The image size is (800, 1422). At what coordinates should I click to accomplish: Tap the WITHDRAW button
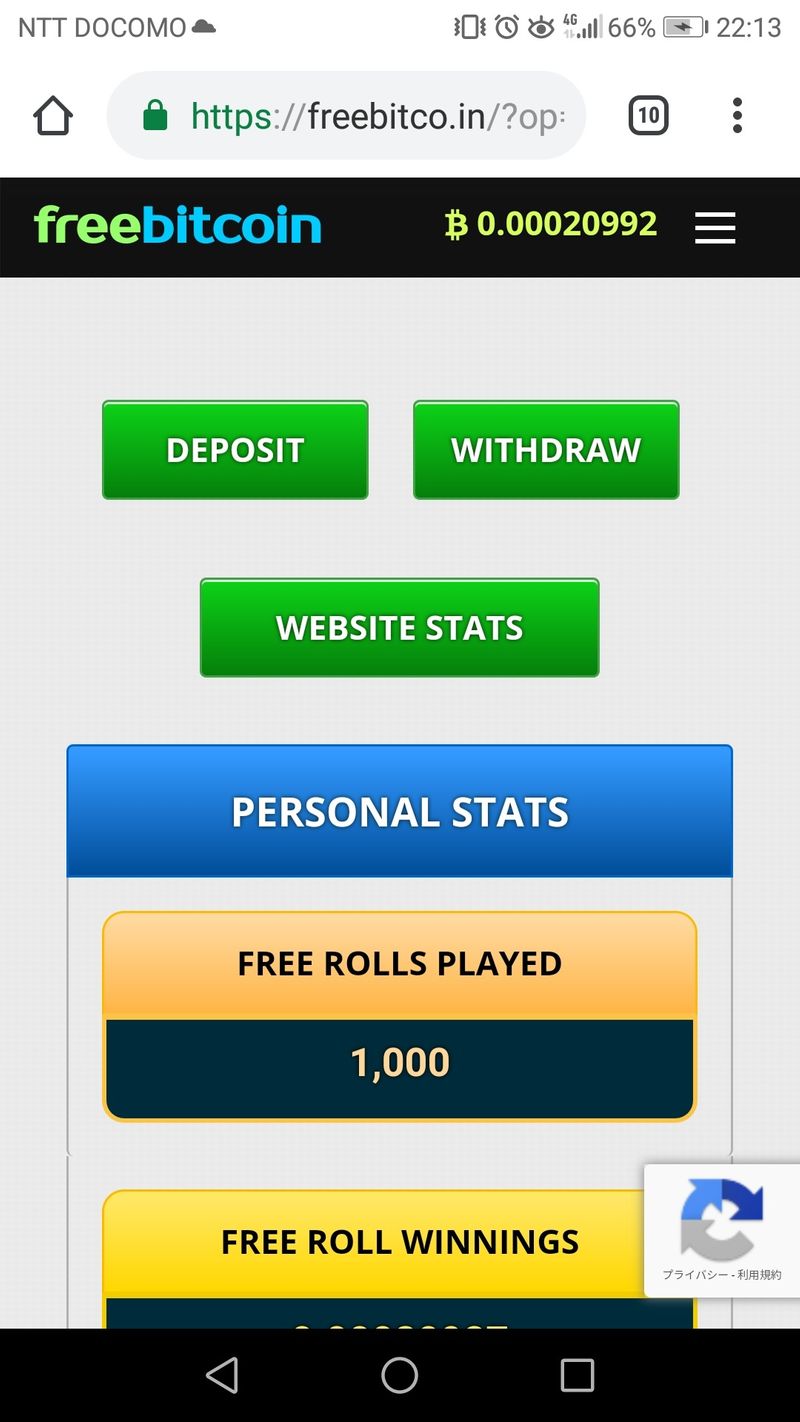click(x=546, y=450)
